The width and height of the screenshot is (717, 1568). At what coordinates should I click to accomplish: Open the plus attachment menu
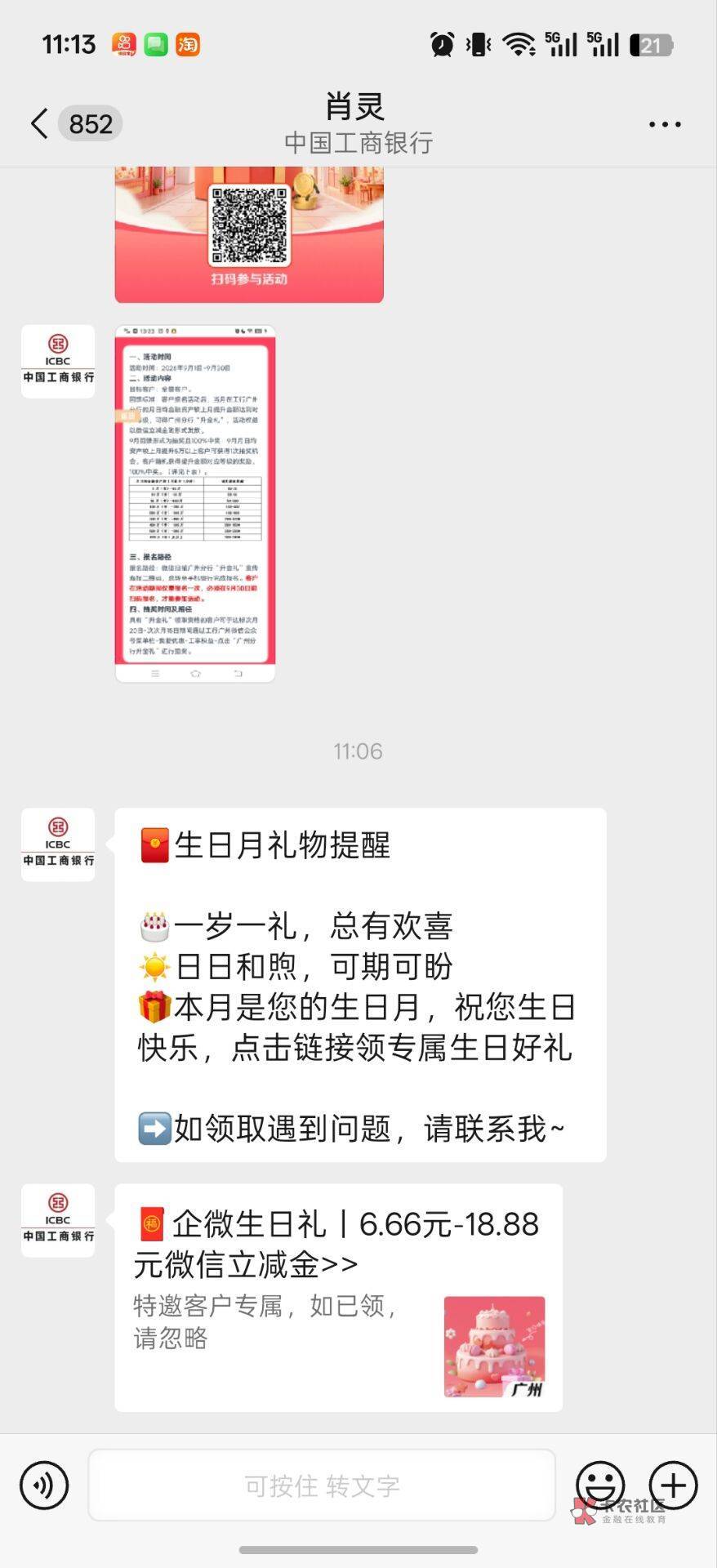(x=673, y=1485)
